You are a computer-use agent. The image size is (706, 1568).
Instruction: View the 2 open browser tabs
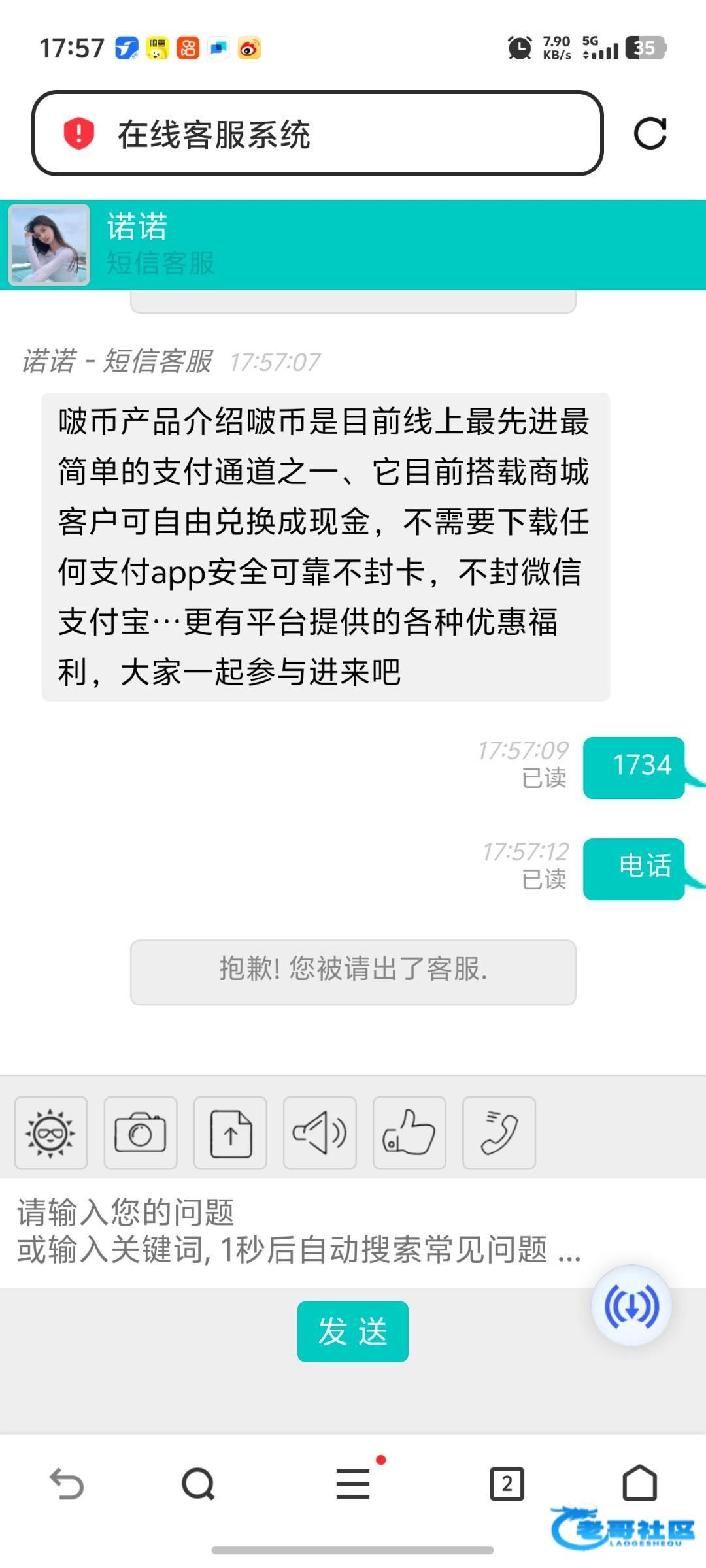pyautogui.click(x=507, y=1483)
